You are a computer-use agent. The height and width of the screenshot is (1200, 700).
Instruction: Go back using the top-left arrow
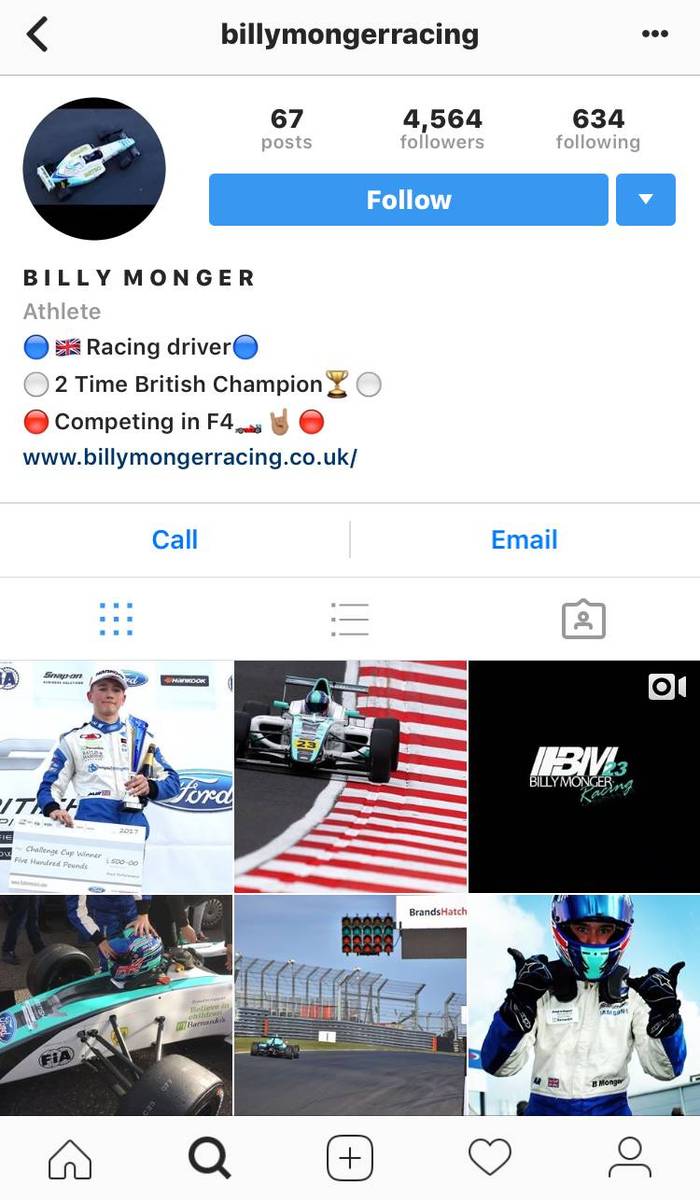pyautogui.click(x=38, y=35)
